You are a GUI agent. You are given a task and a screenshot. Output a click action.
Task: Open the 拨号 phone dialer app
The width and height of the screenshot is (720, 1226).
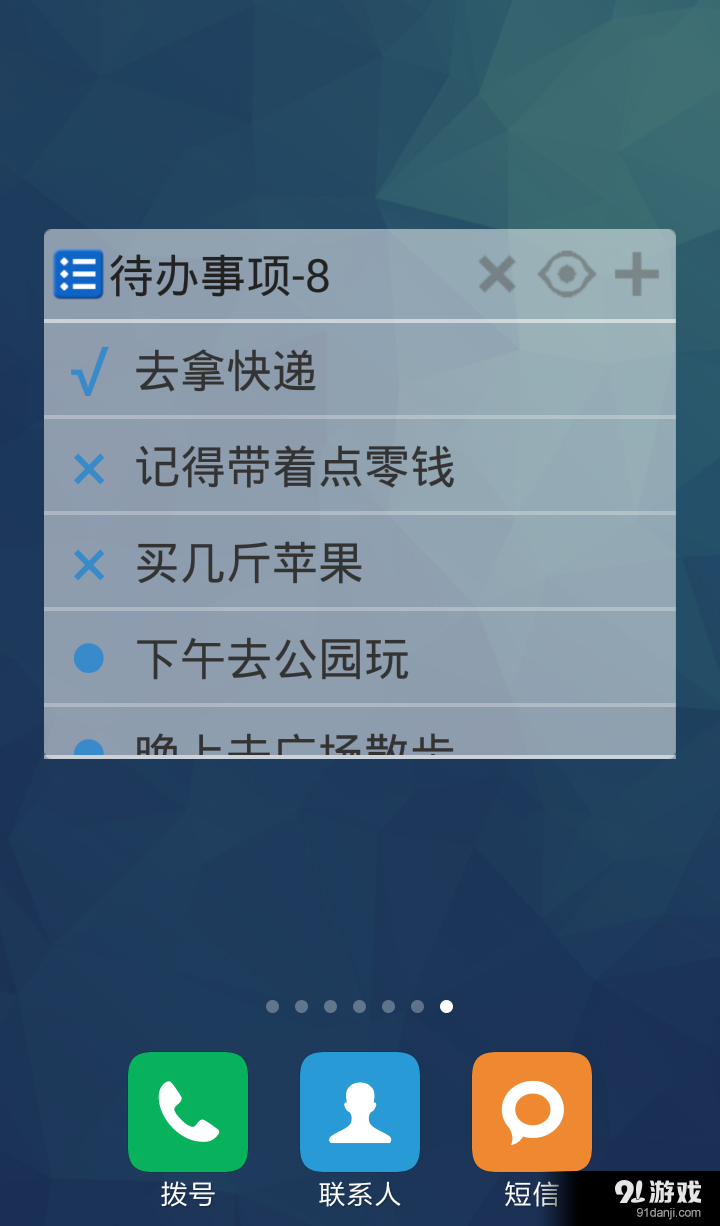[188, 1111]
